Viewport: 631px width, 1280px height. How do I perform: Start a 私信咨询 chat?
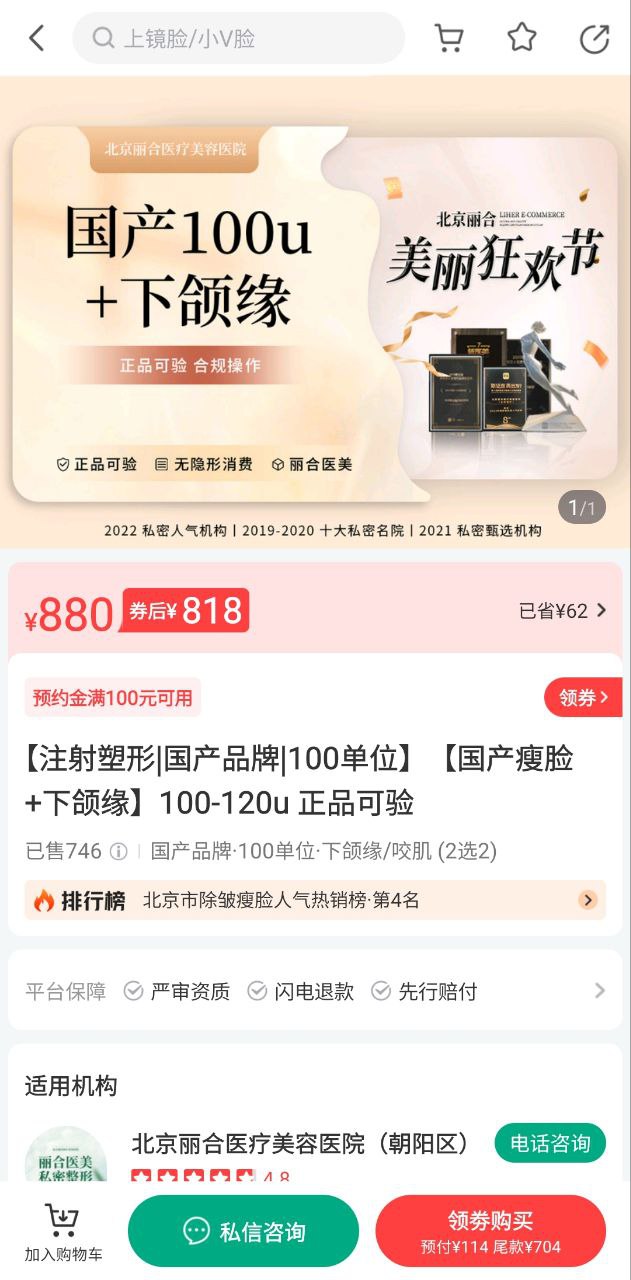click(243, 1231)
